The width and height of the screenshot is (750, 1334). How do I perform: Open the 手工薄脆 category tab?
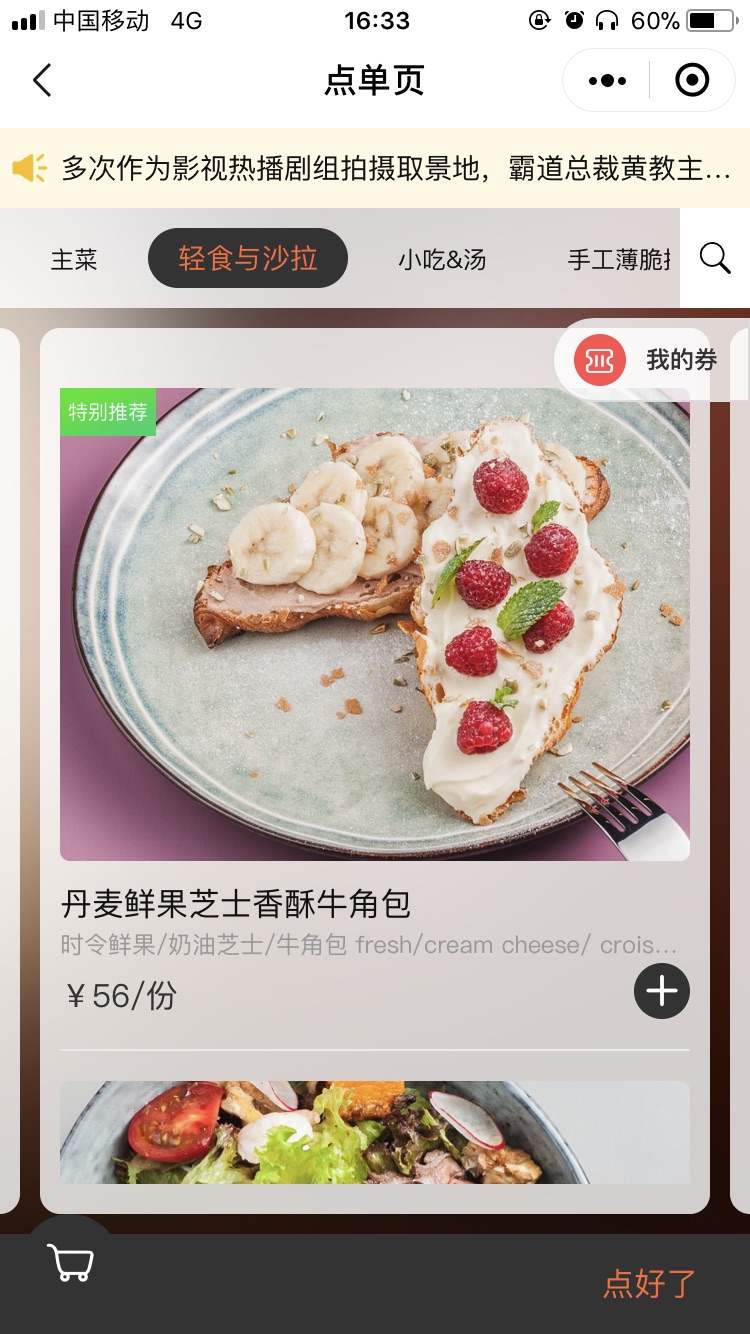click(618, 259)
